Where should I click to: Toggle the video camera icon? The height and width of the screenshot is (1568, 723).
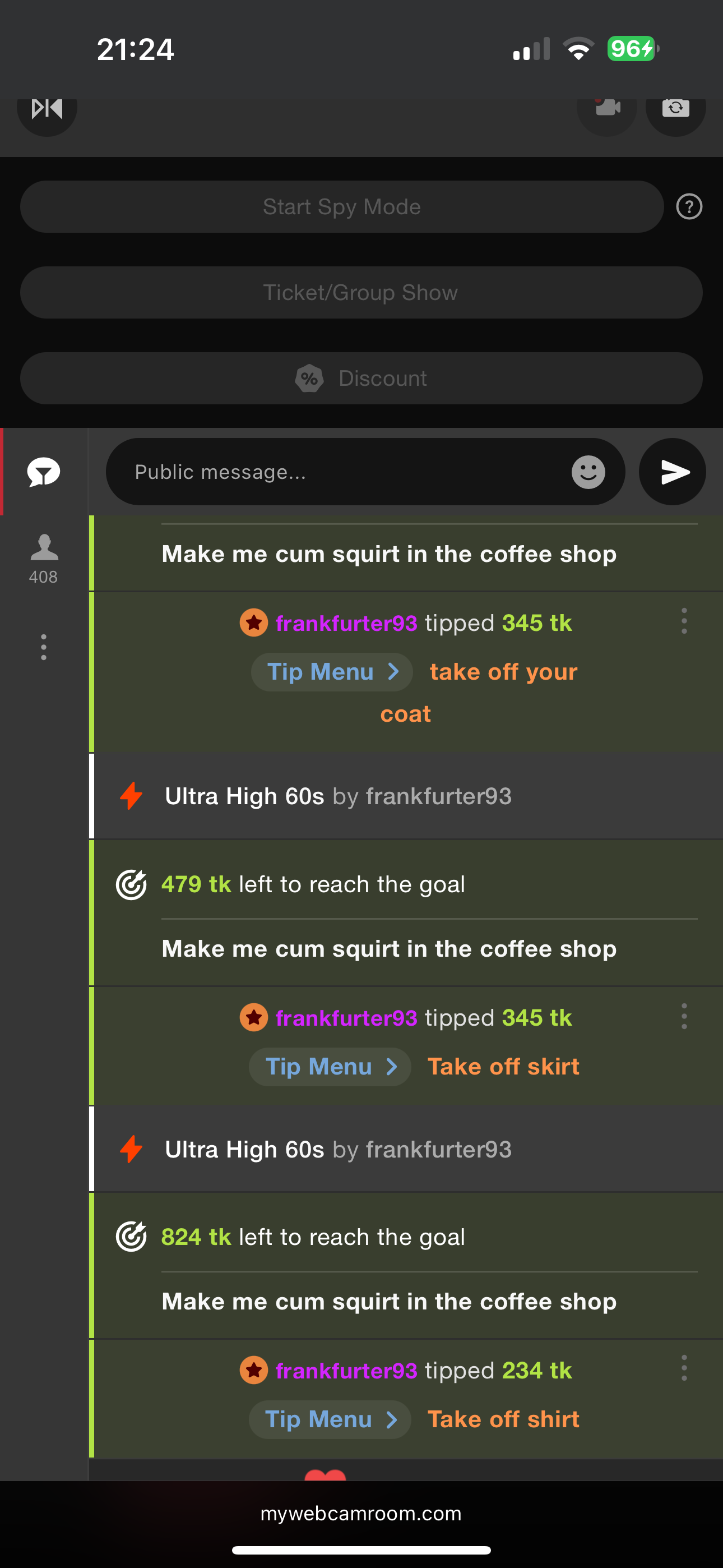607,109
